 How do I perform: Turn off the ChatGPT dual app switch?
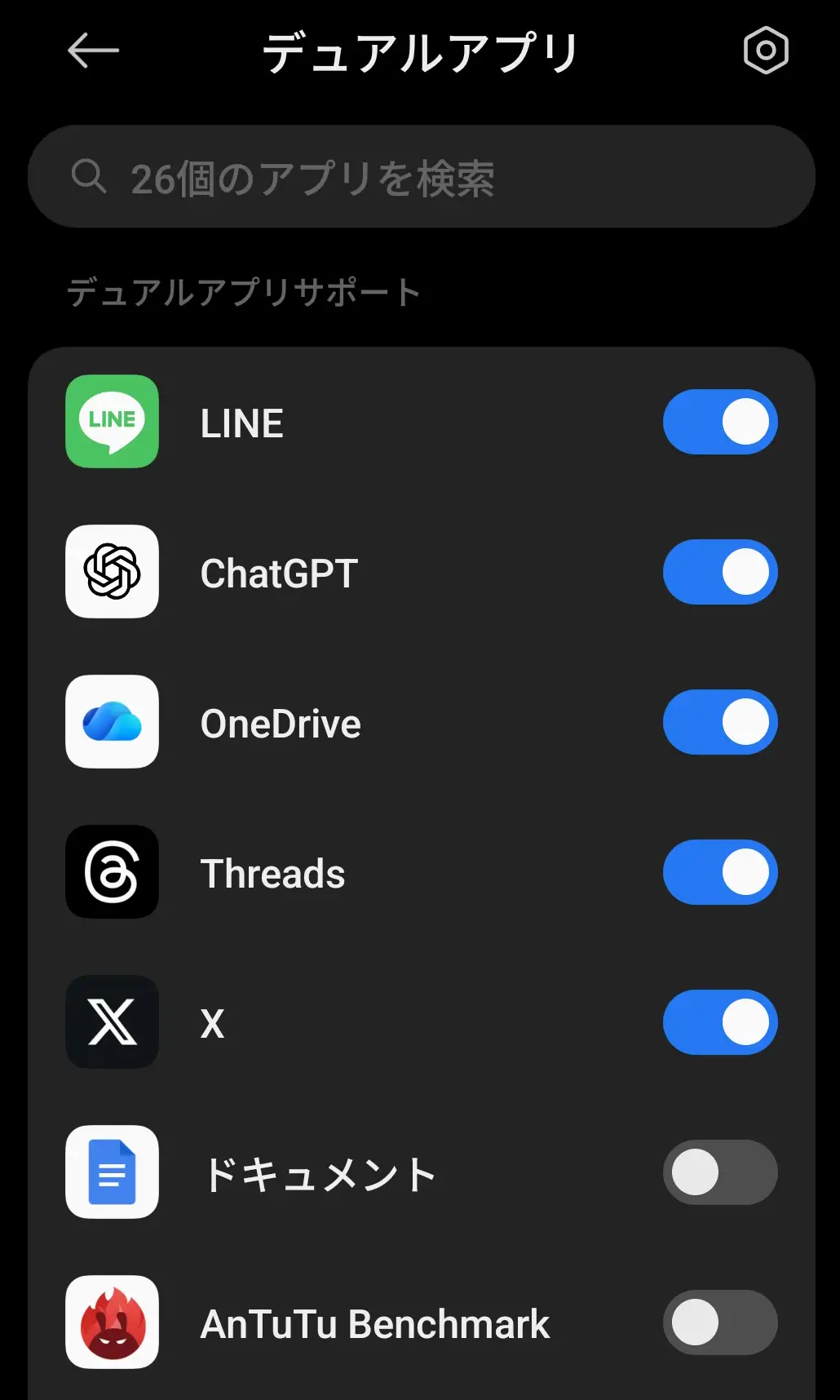[720, 572]
